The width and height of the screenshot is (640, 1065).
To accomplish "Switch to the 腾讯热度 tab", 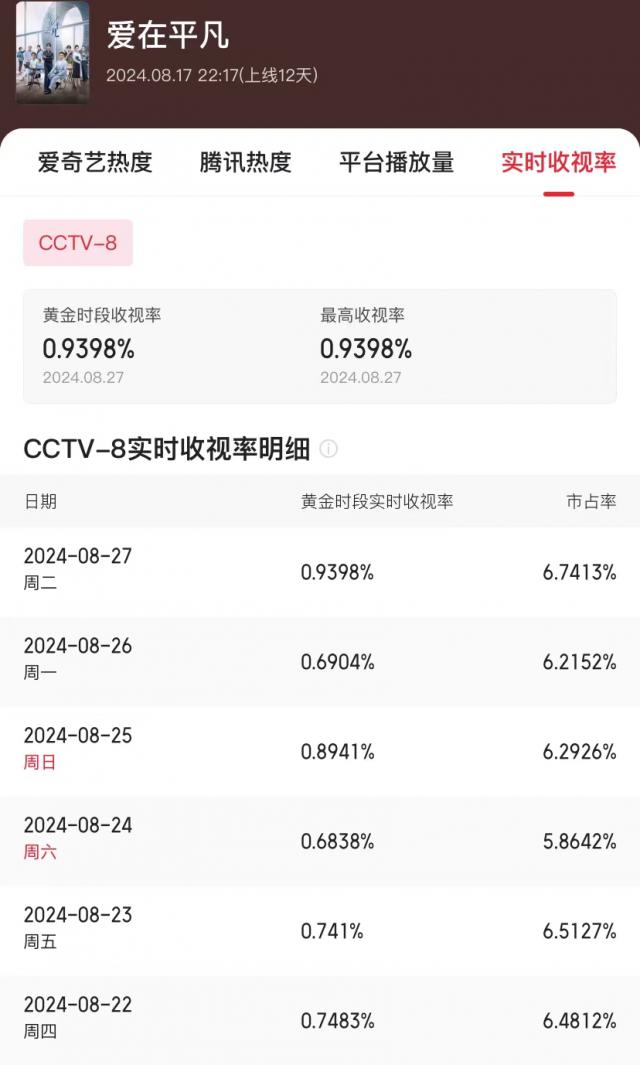I will (x=245, y=162).
